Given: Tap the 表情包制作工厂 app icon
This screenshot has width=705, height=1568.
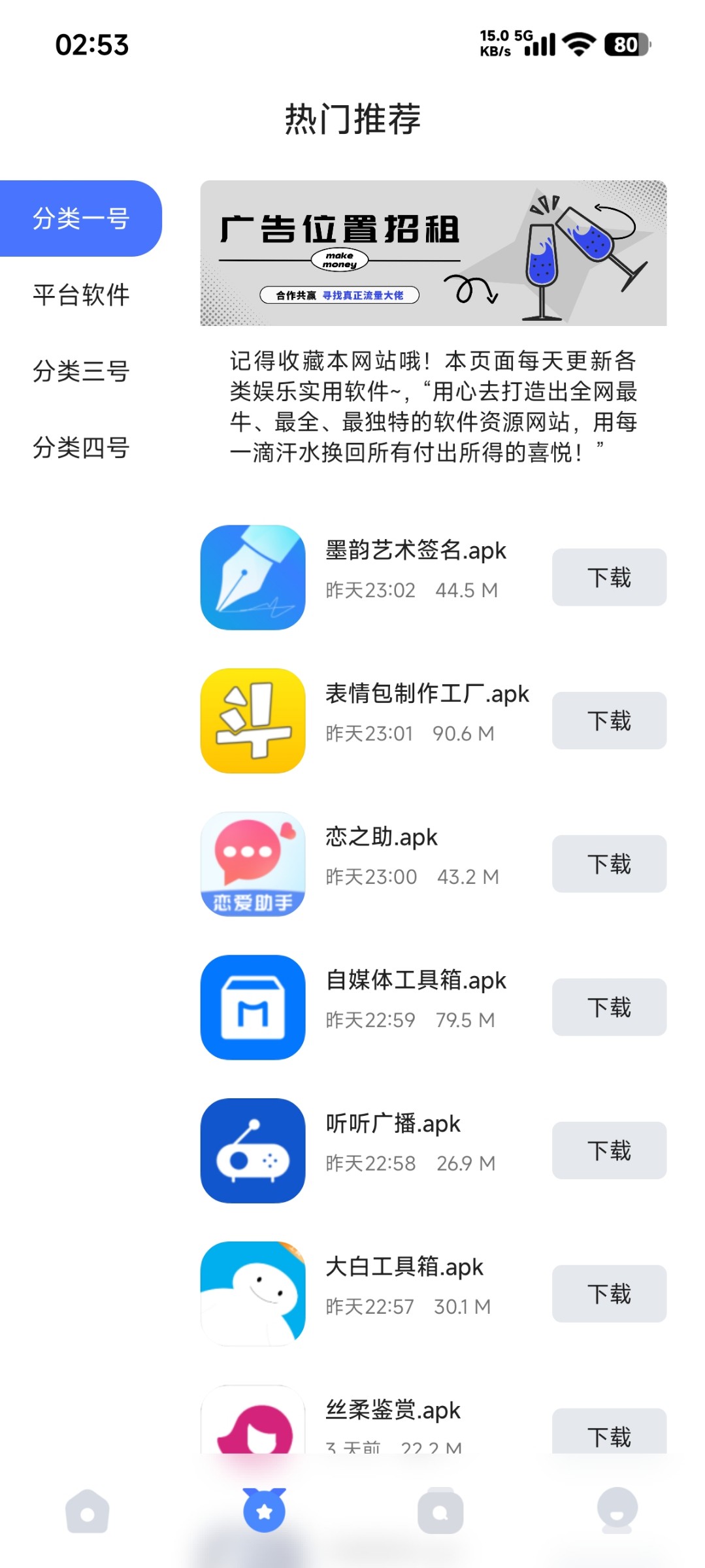Looking at the screenshot, I should coord(252,720).
